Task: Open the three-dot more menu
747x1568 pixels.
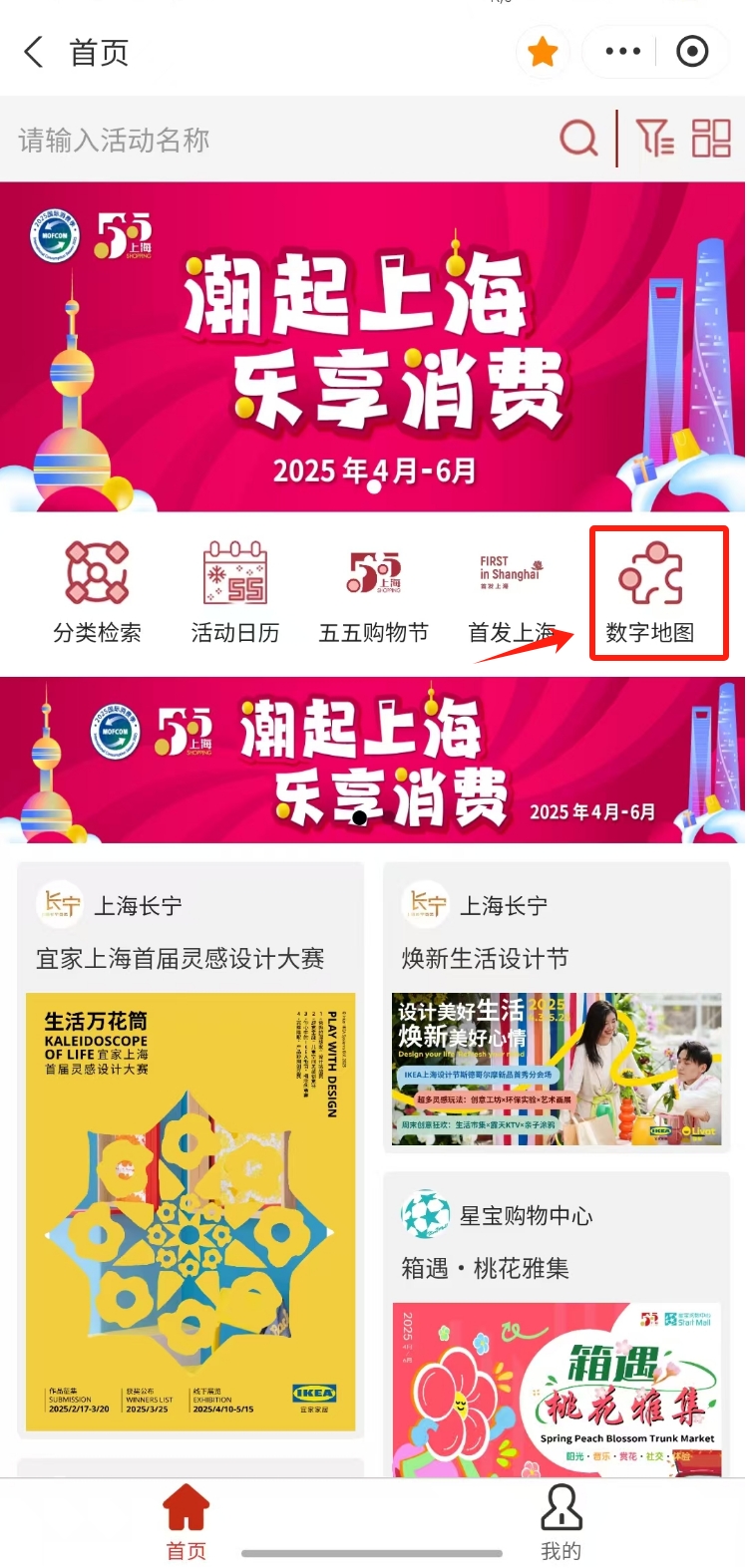Action: tap(622, 52)
